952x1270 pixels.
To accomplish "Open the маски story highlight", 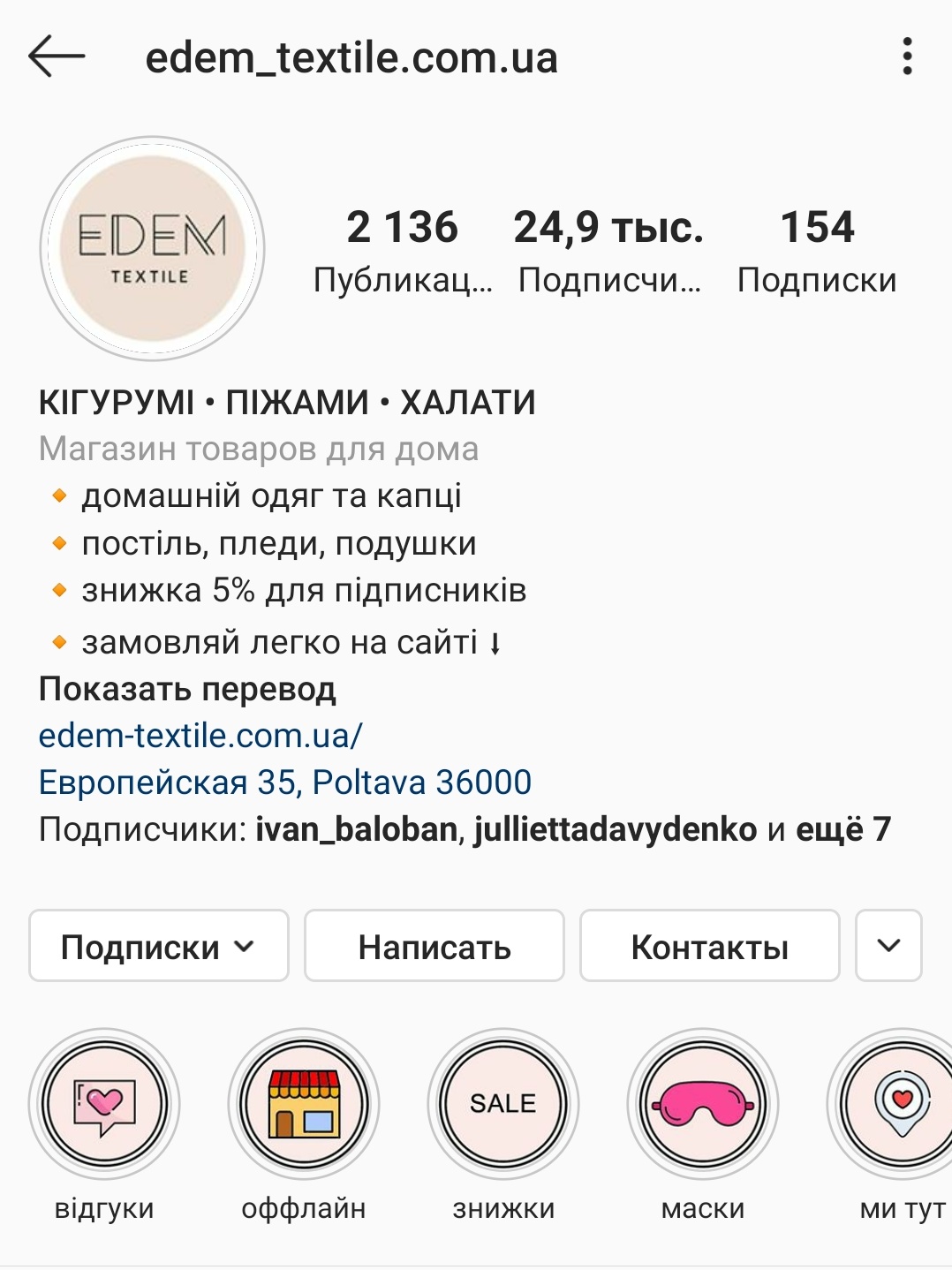I will (x=703, y=1104).
